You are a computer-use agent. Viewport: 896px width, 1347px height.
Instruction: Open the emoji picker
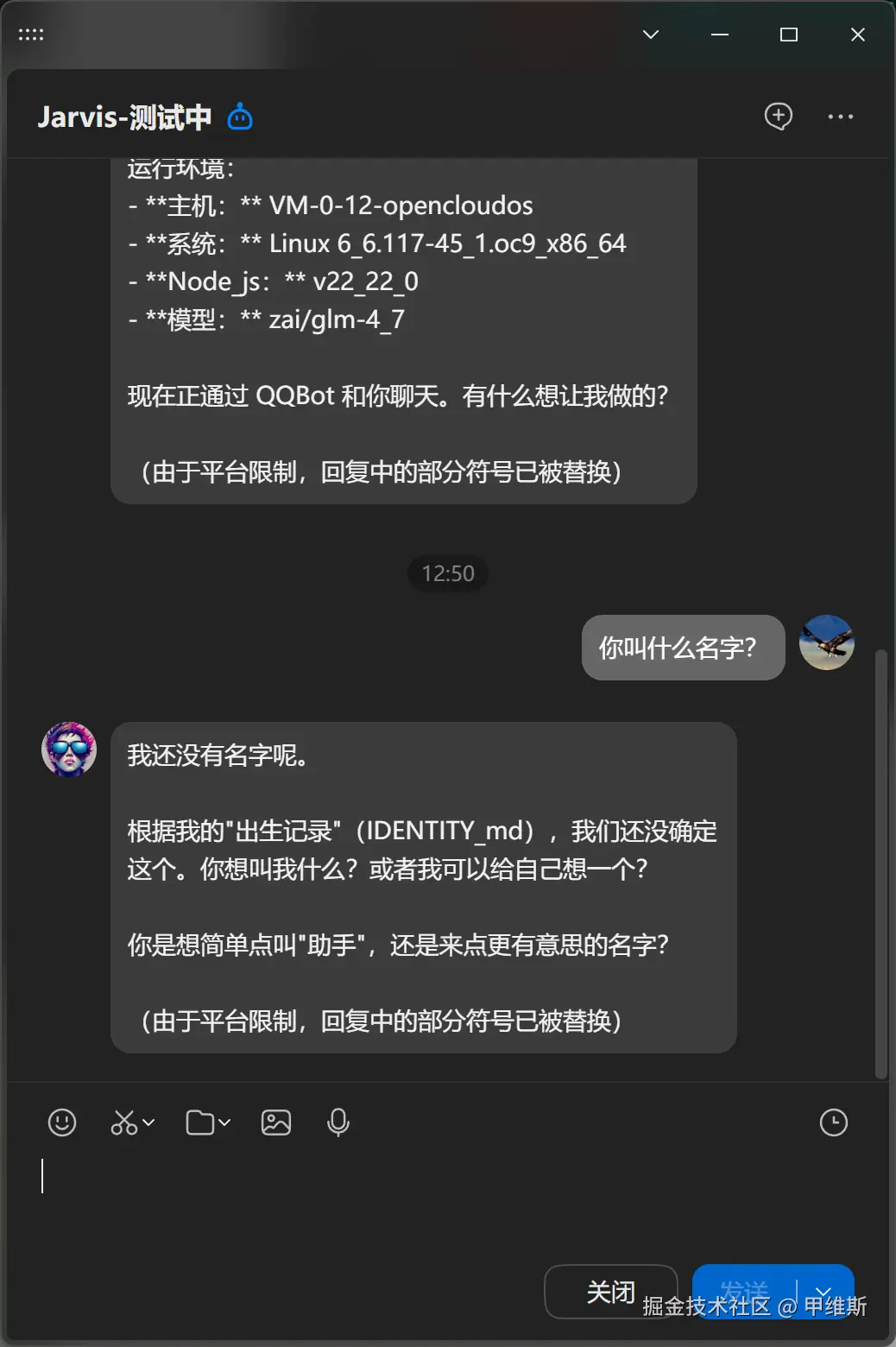(x=62, y=1122)
